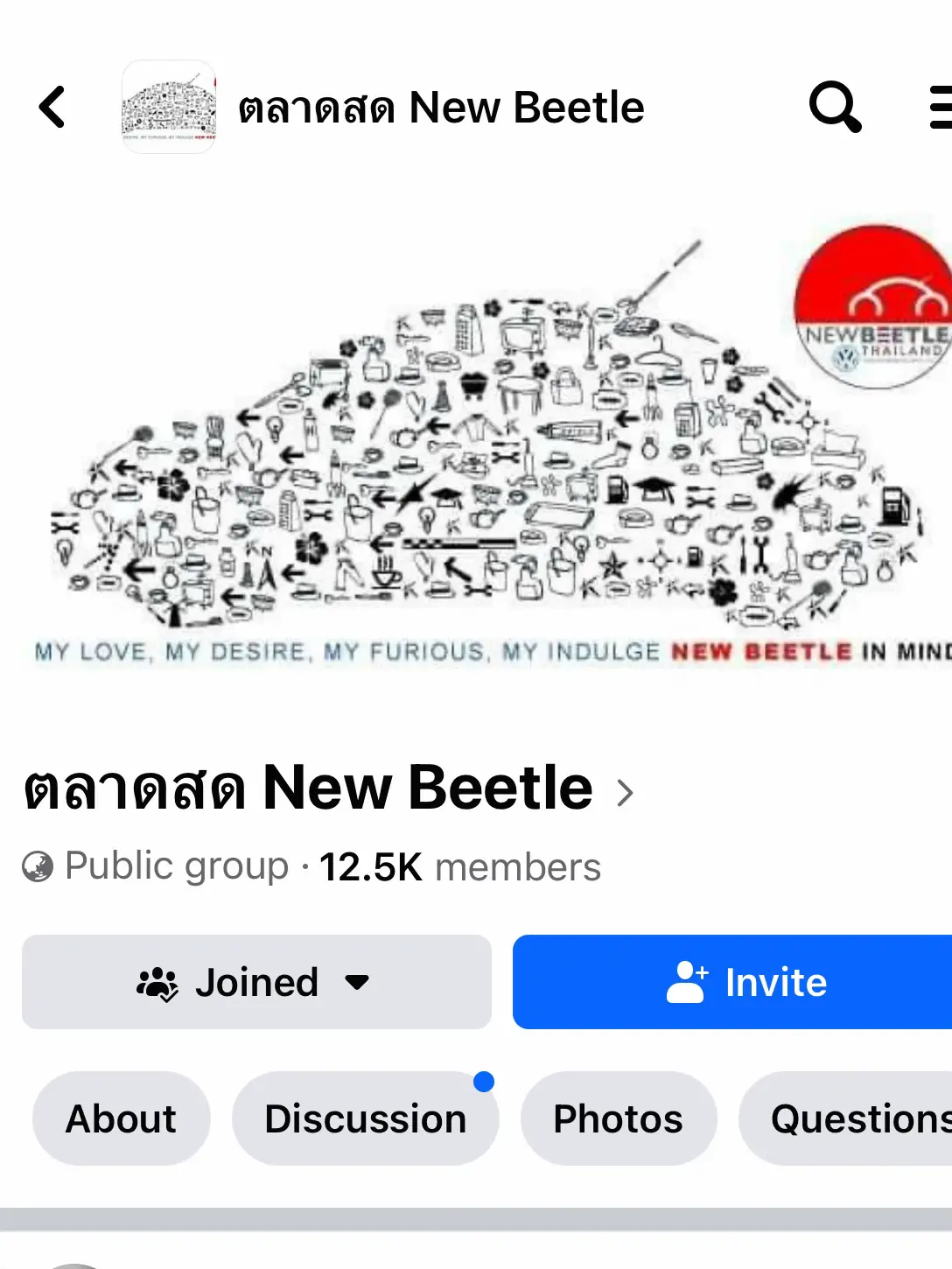Image resolution: width=952 pixels, height=1269 pixels.
Task: Open the Photos tab
Action: point(618,1118)
